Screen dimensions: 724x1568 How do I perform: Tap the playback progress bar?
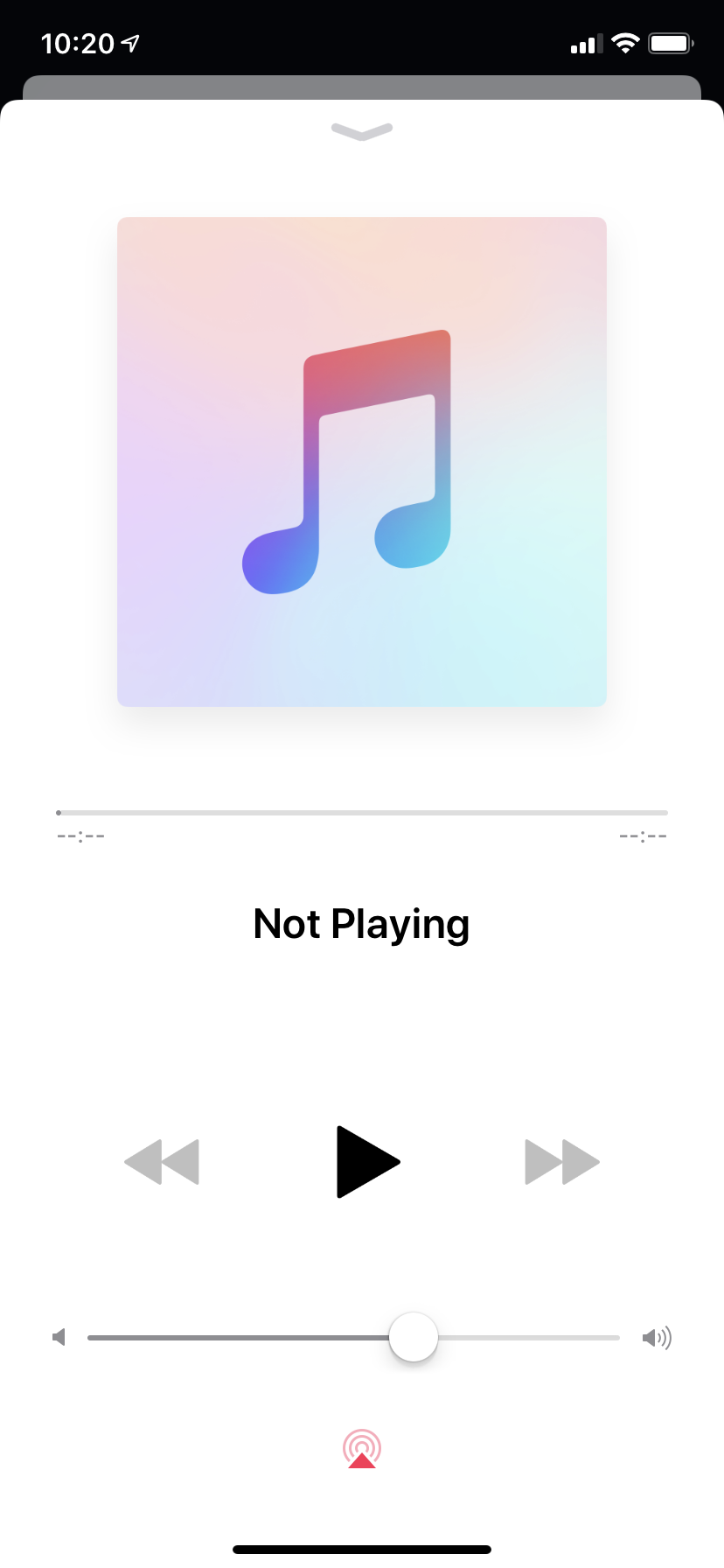[x=362, y=813]
